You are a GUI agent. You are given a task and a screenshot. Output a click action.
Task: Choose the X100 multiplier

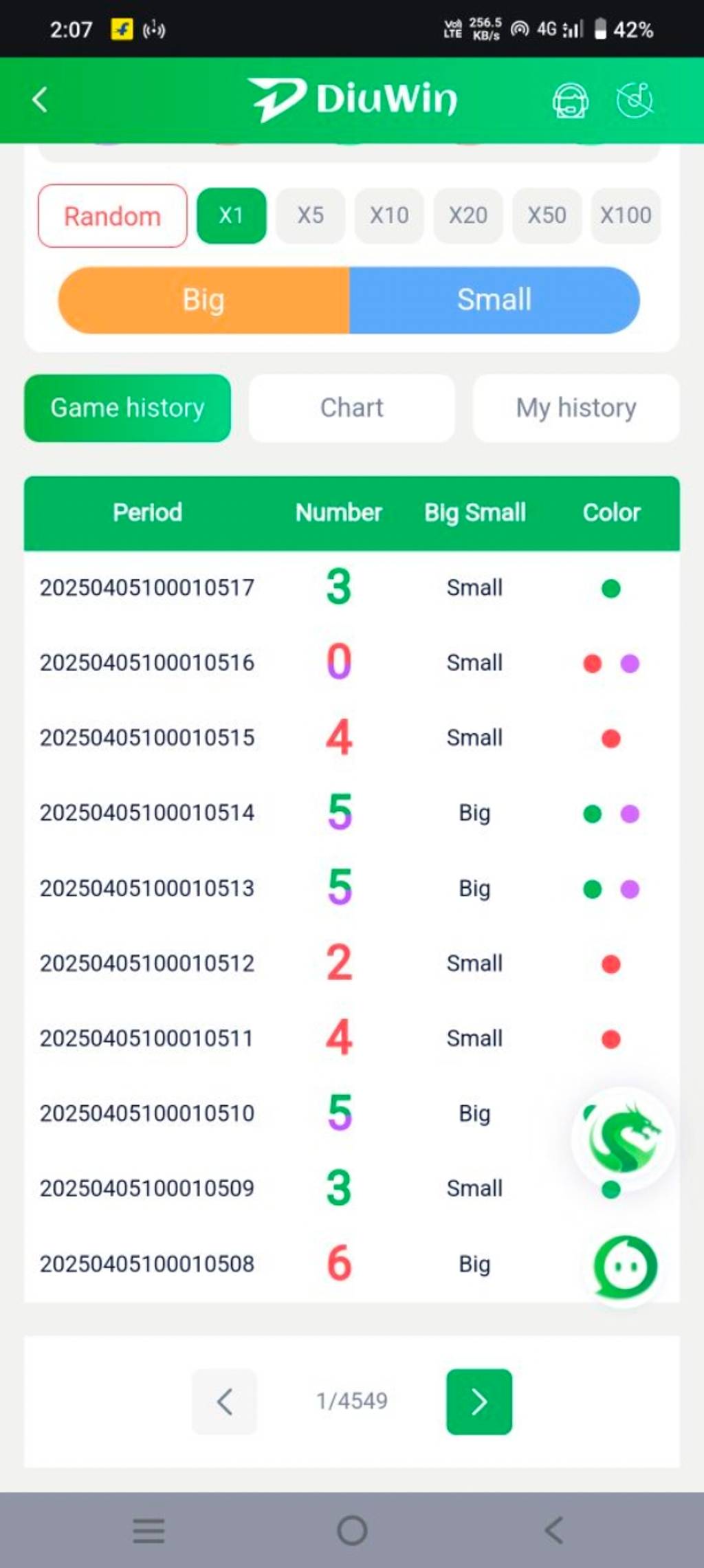(626, 215)
